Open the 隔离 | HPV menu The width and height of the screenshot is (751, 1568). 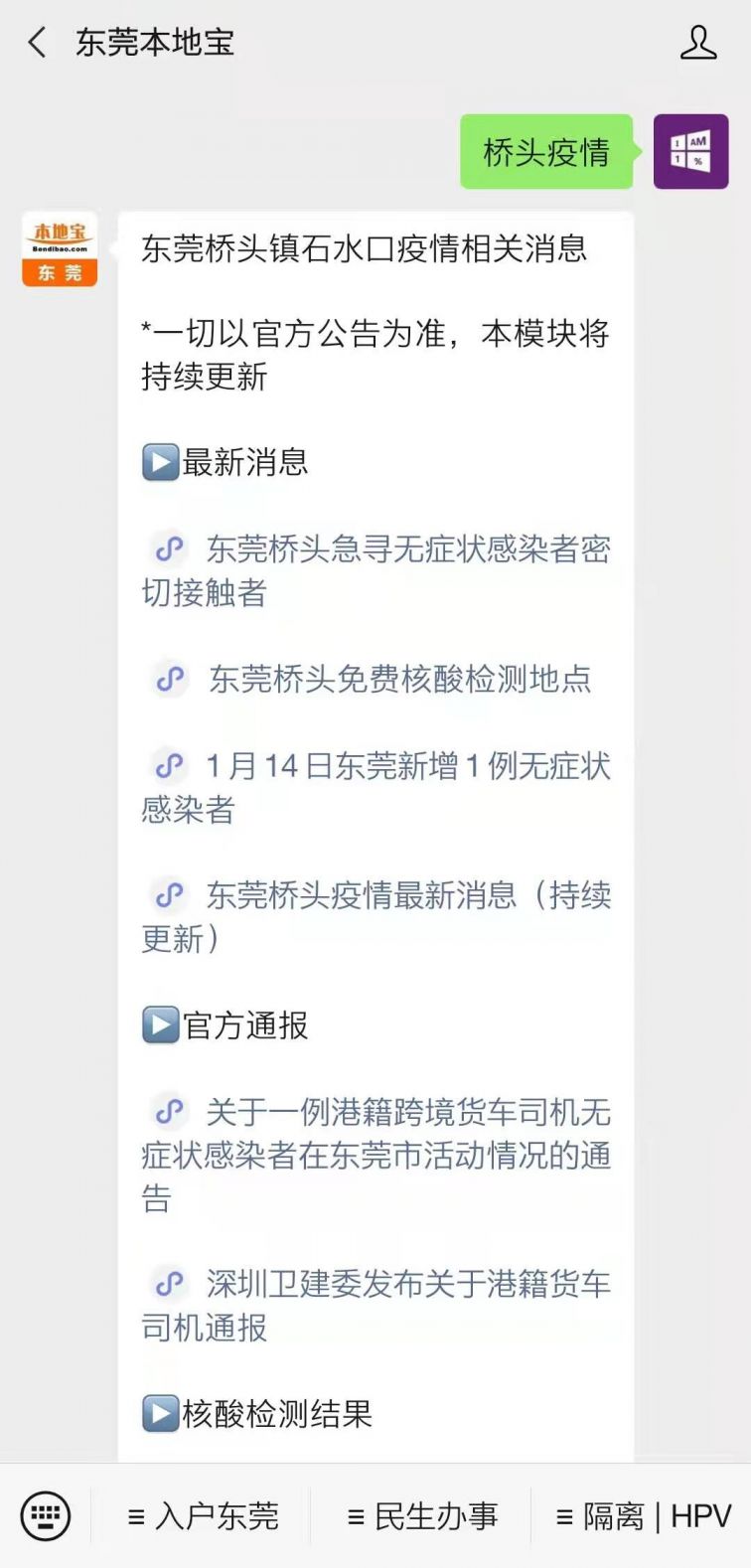pyautogui.click(x=643, y=1517)
